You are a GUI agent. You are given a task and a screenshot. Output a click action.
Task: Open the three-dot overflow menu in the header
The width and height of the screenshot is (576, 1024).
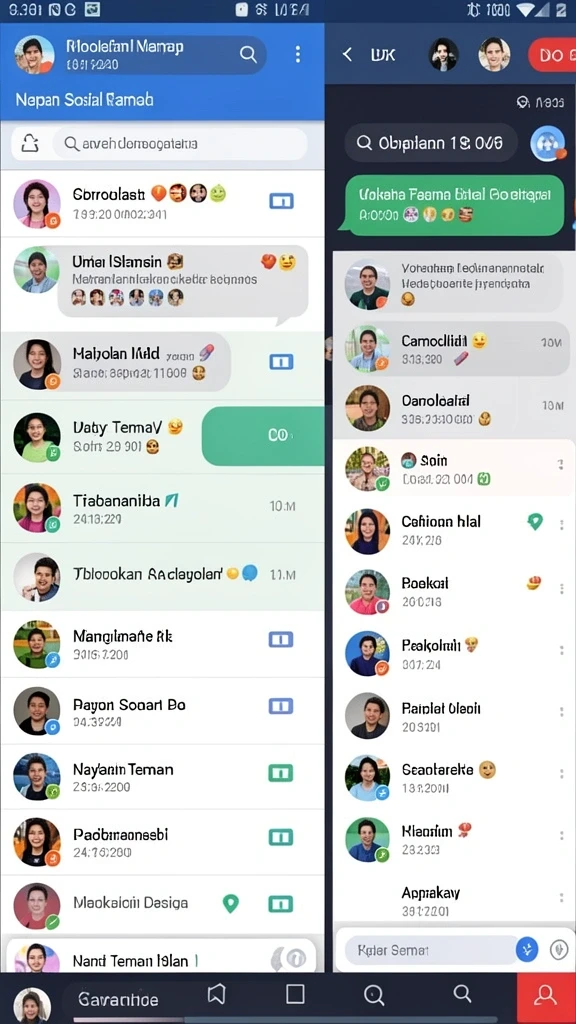(298, 54)
